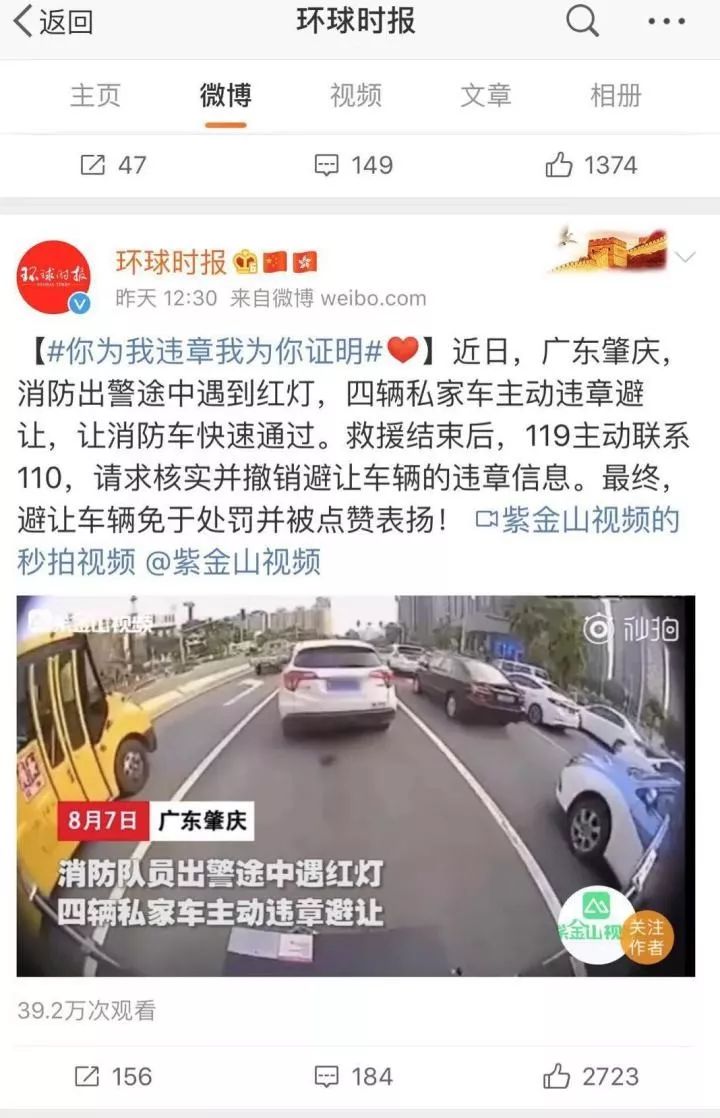Expand the post options chevron
720x1118 pixels.
[685, 258]
